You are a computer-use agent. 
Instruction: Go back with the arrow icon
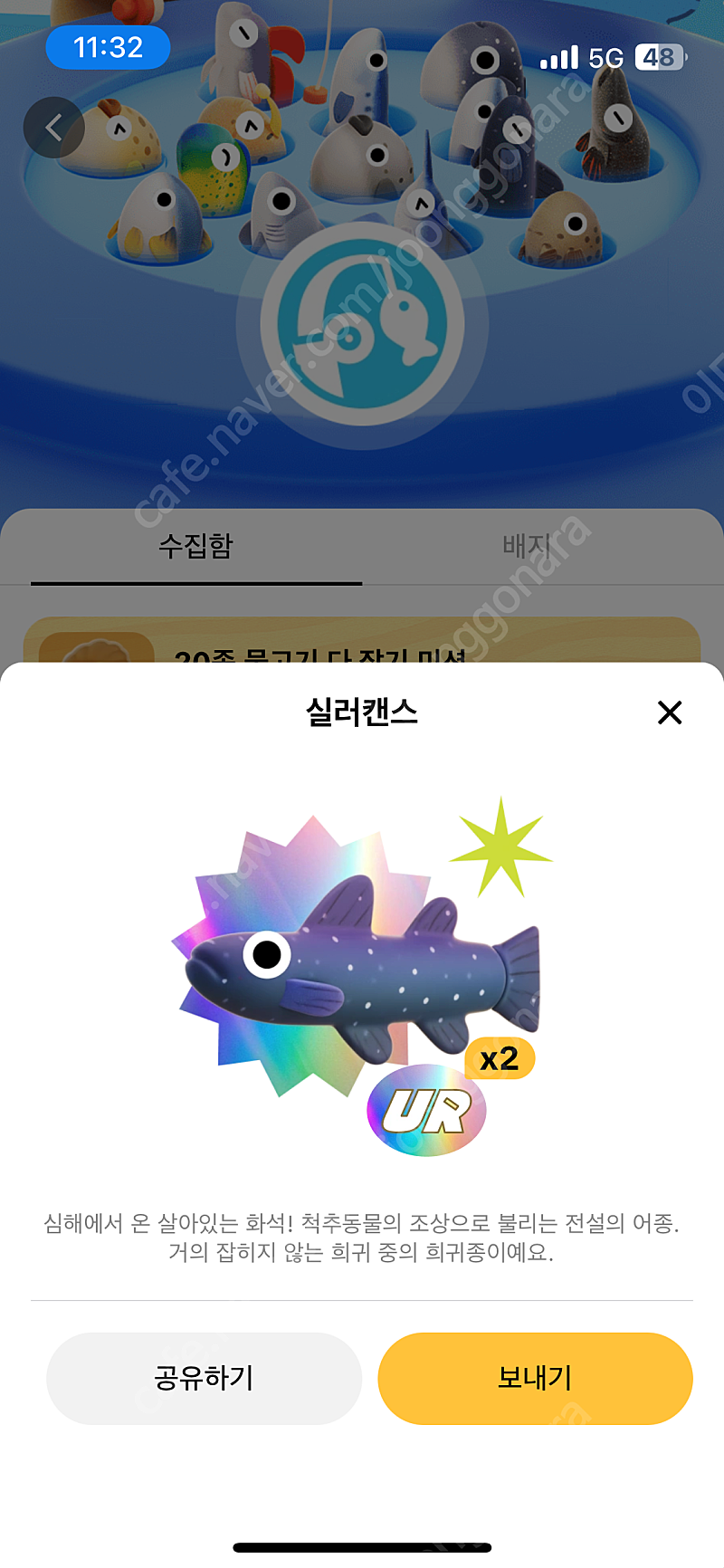54,128
